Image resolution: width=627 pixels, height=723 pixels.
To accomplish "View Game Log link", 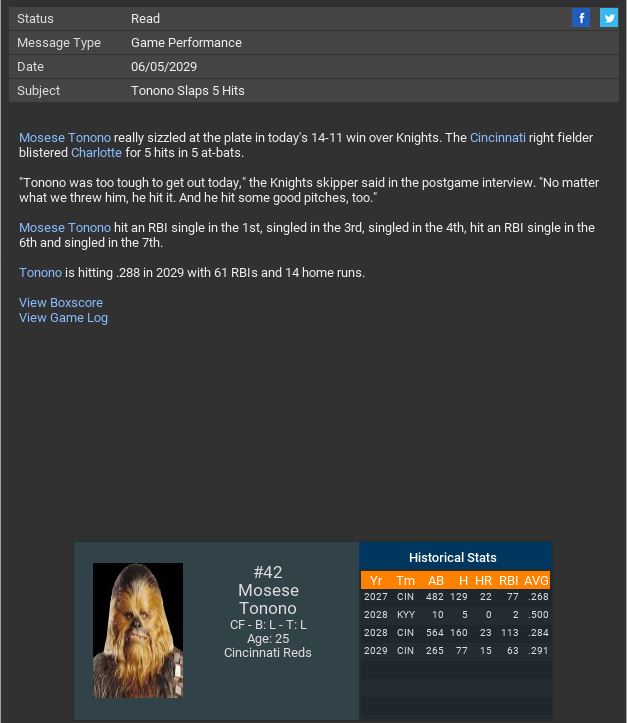I will 63,317.
